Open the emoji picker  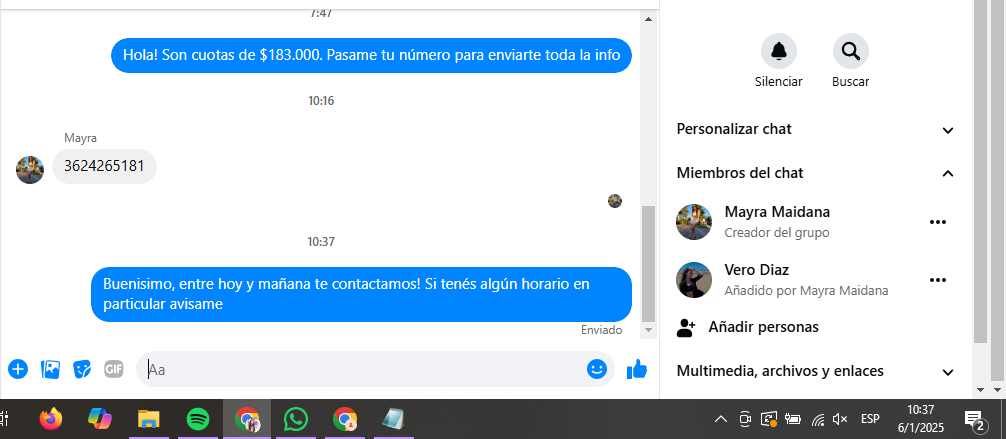tap(597, 369)
